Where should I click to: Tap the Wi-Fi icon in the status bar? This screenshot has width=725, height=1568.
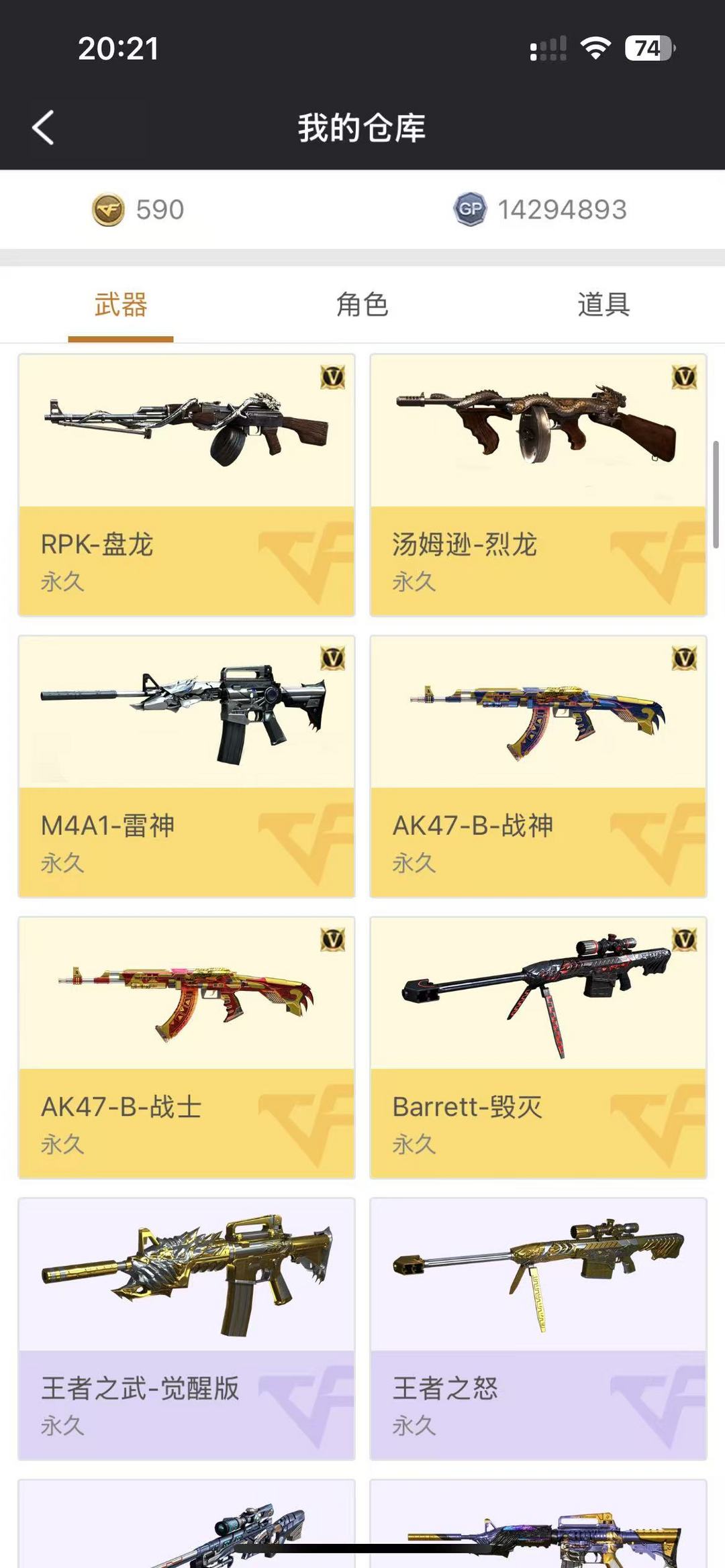tap(597, 47)
